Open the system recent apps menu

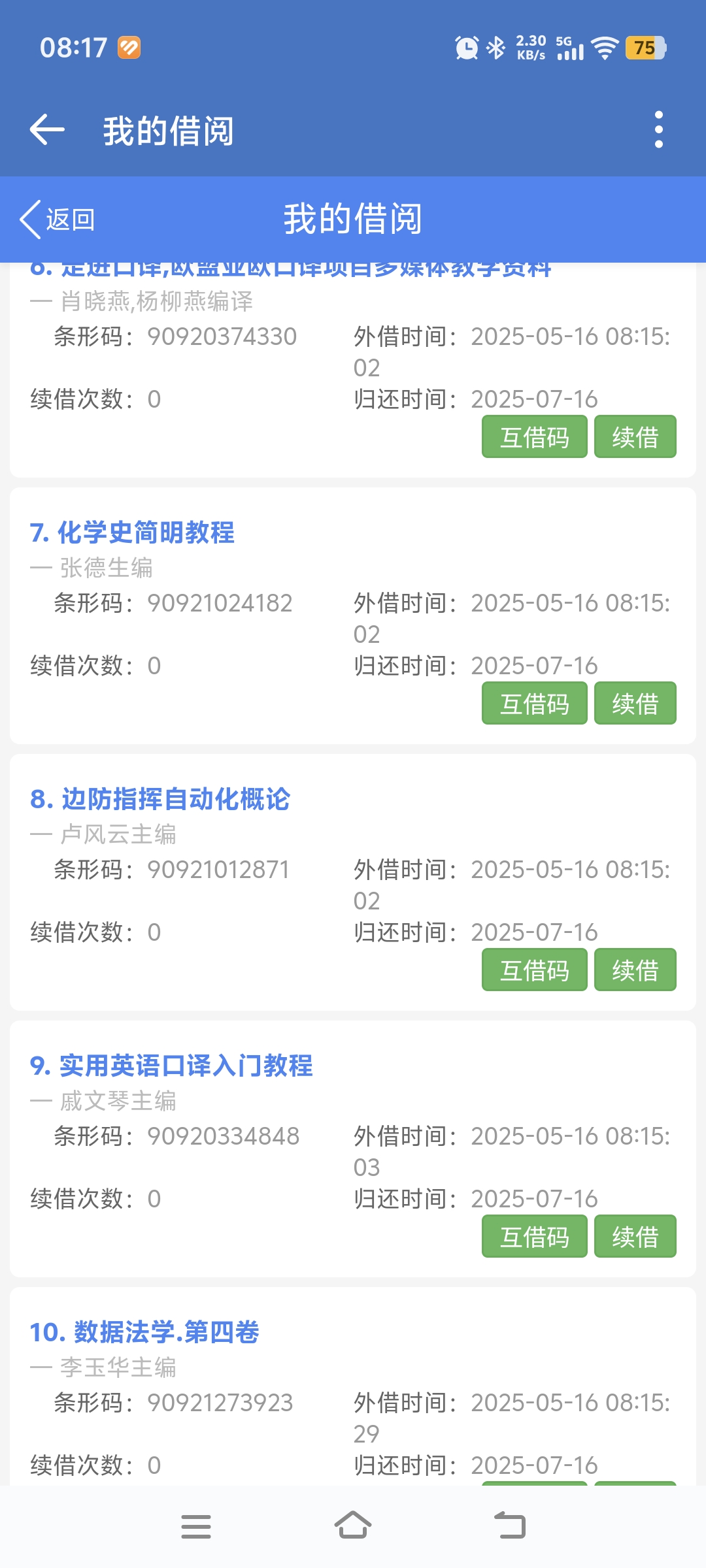coord(195,1526)
